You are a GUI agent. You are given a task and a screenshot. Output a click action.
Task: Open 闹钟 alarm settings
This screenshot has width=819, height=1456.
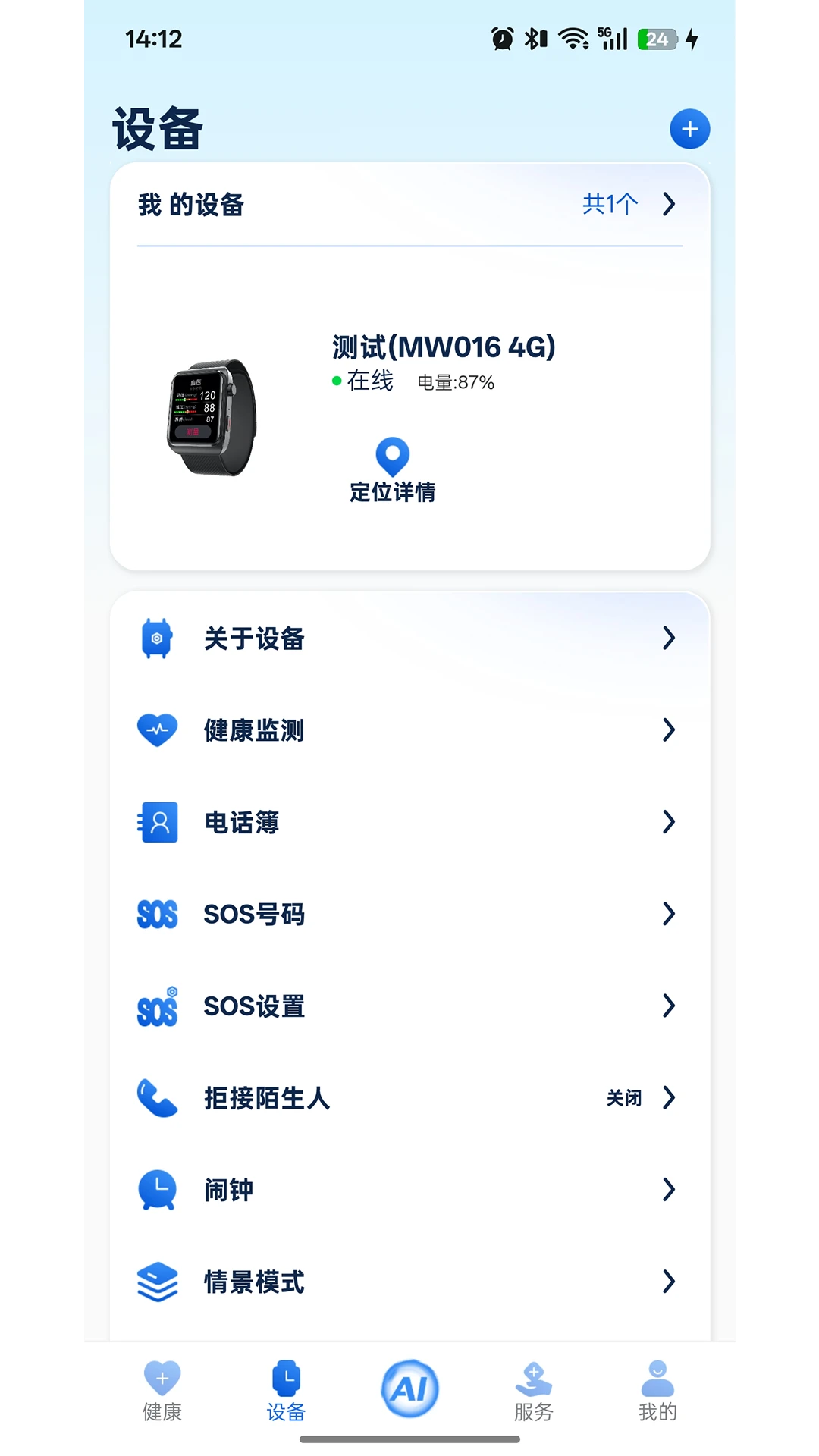pyautogui.click(x=409, y=1190)
